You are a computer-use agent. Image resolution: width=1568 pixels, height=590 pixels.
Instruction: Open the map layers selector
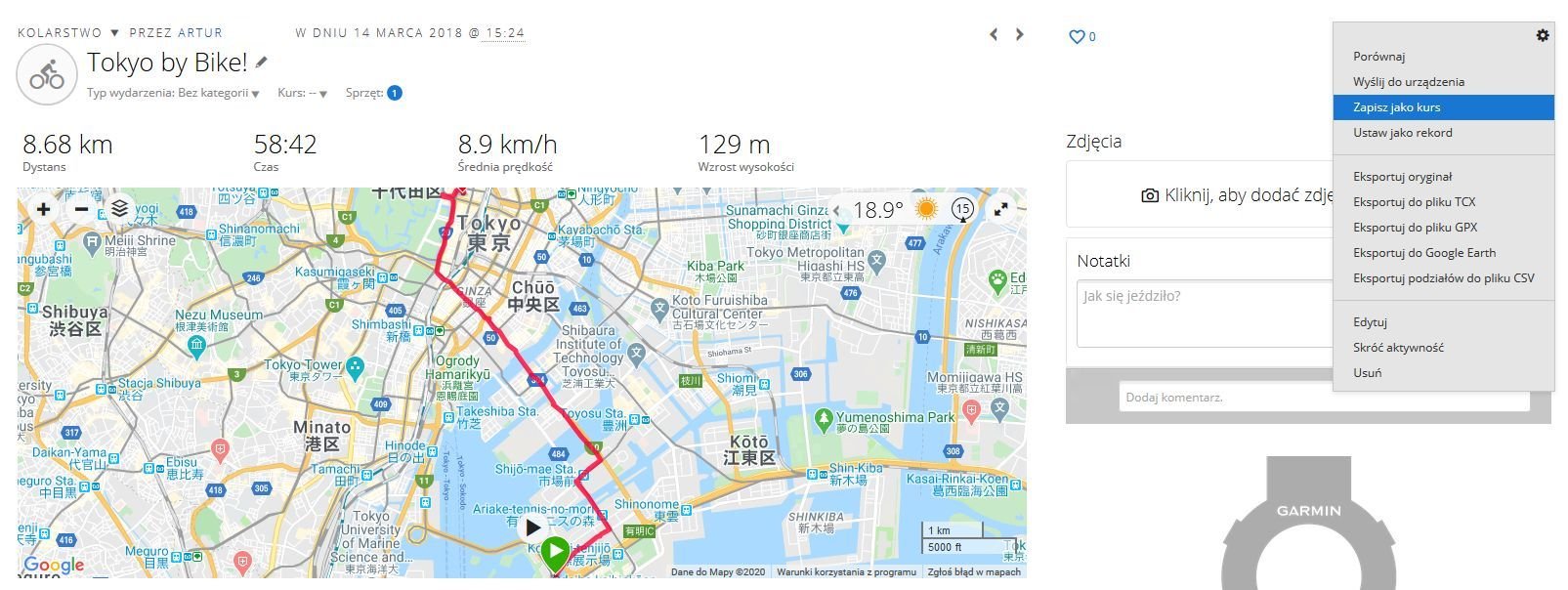pyautogui.click(x=119, y=209)
